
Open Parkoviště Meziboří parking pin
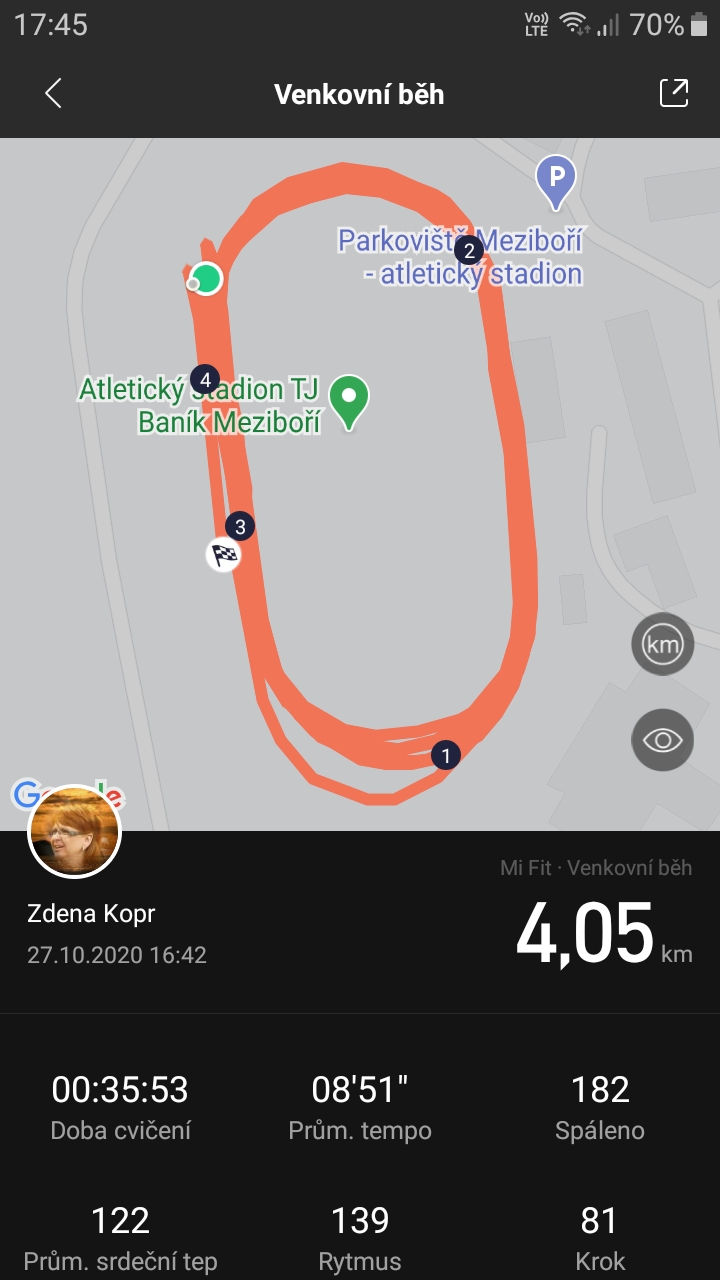[556, 182]
